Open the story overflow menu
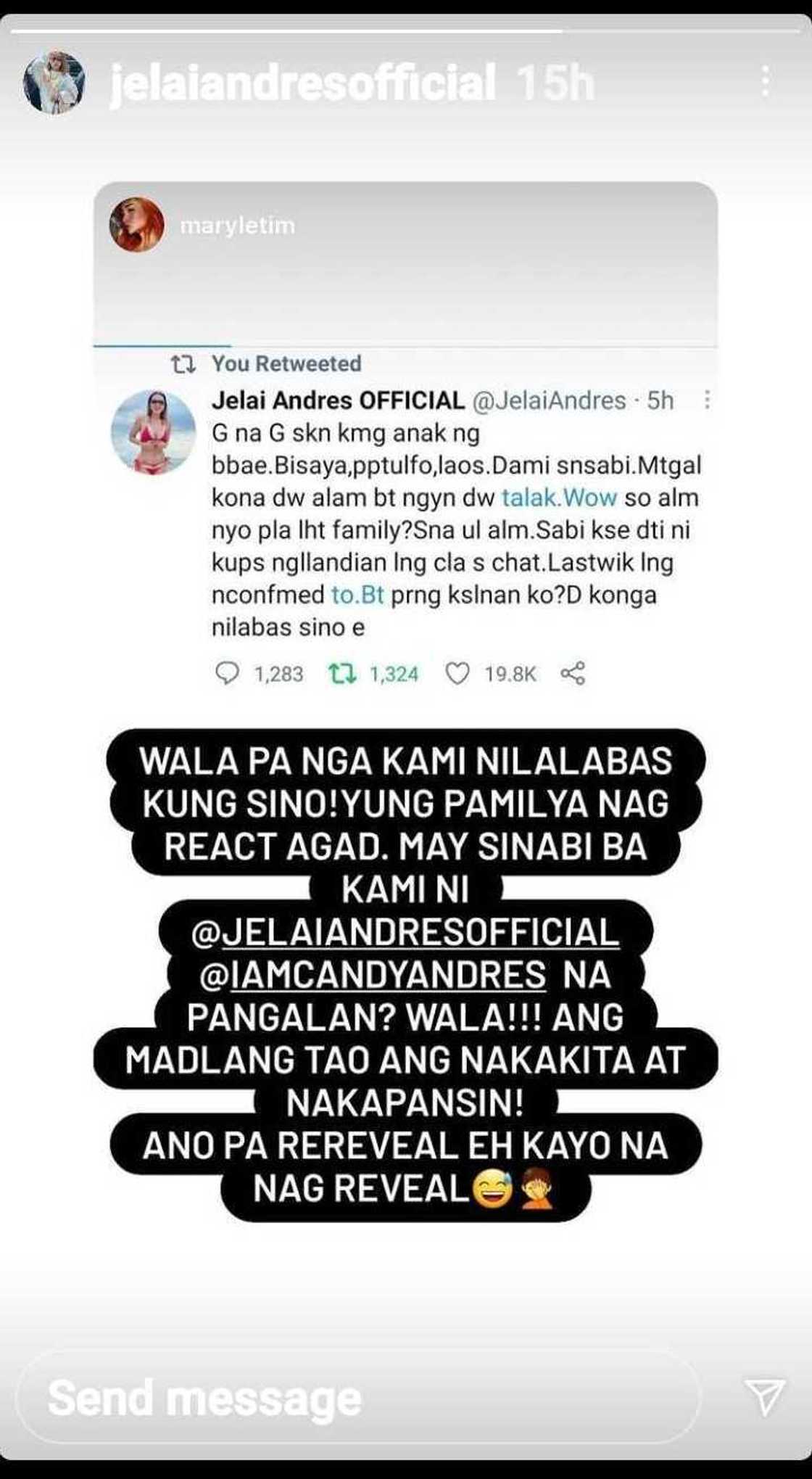Image resolution: width=812 pixels, height=1479 pixels. tap(765, 81)
